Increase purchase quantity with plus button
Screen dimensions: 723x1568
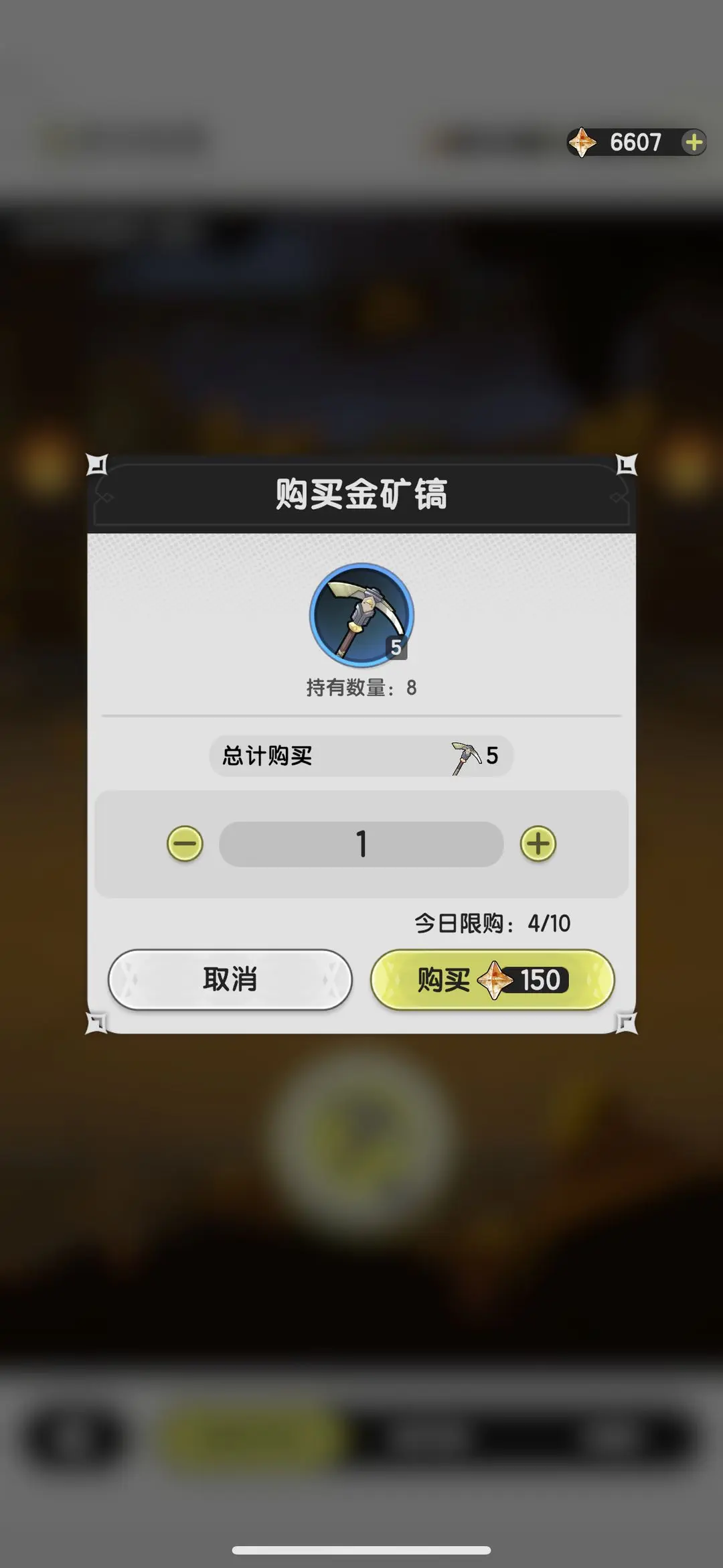pyautogui.click(x=538, y=844)
